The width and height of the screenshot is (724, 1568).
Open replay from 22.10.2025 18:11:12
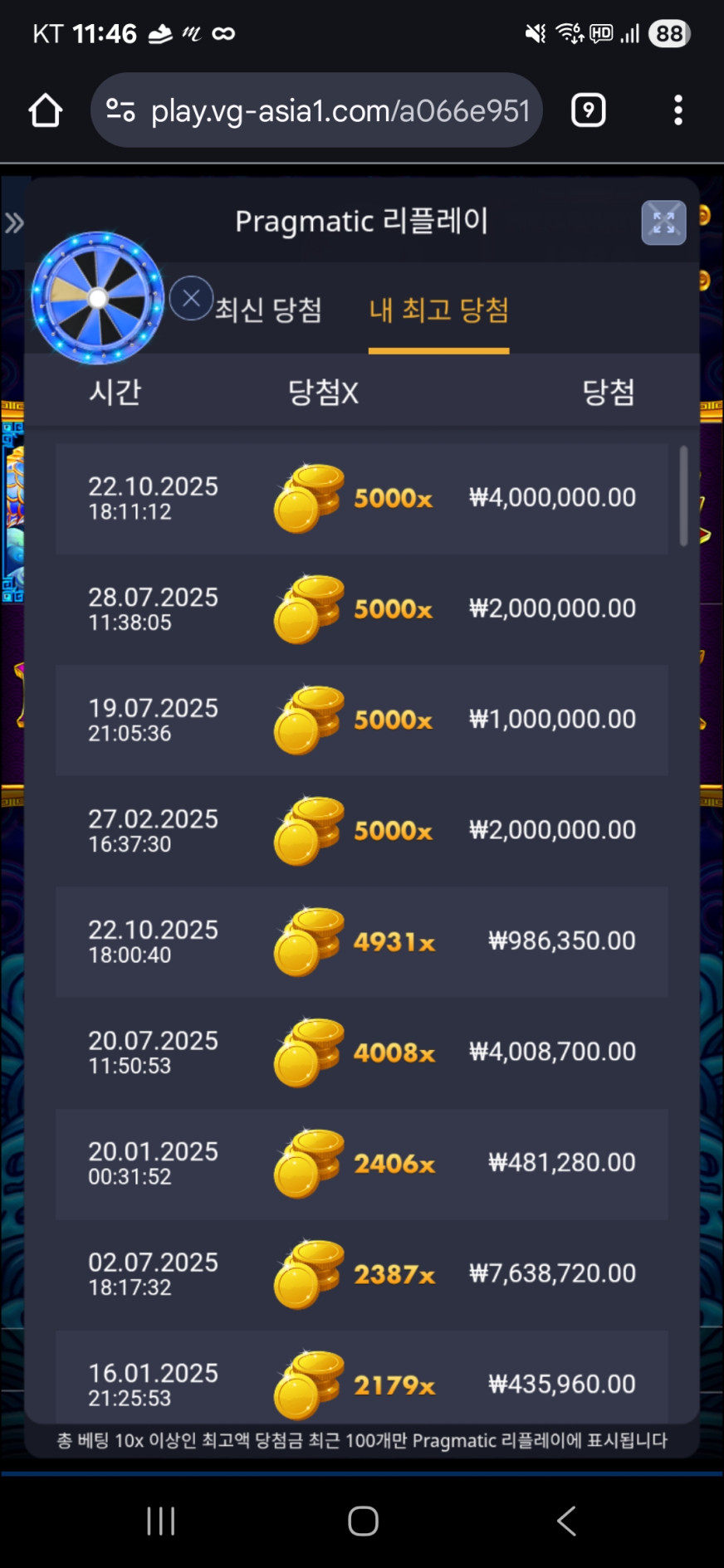pyautogui.click(x=361, y=498)
